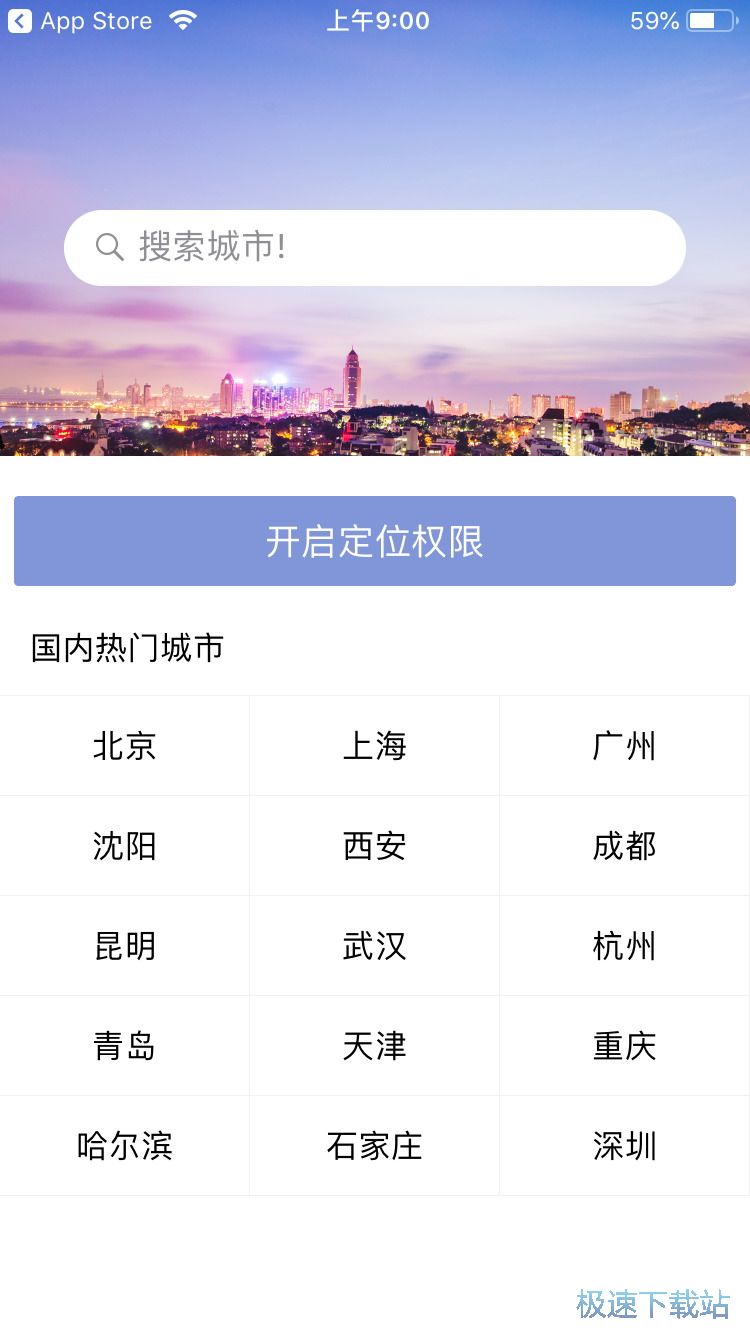The width and height of the screenshot is (750, 1334).
Task: Select the city 沈阳
Action: (125, 846)
